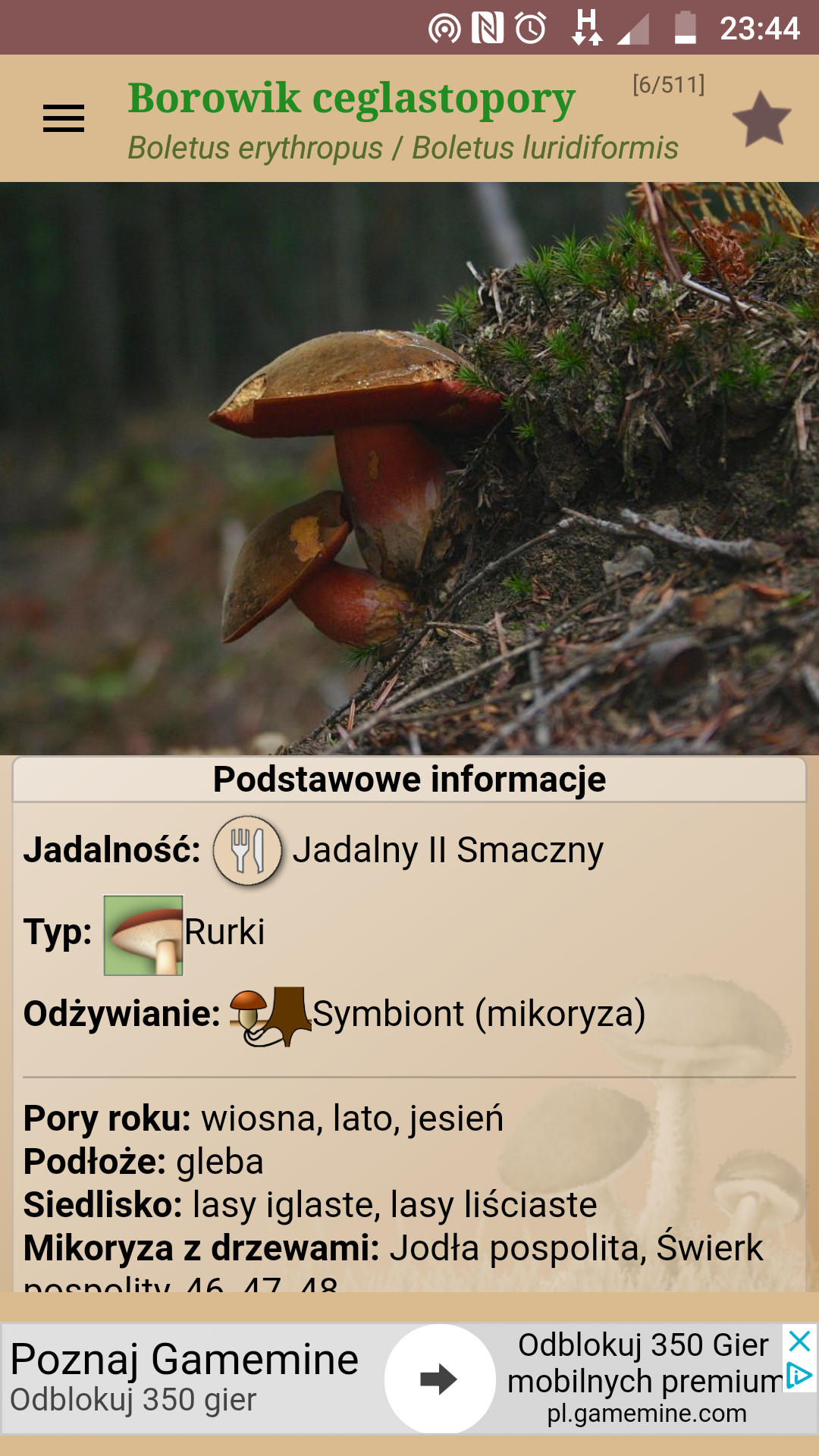Open the mushroom photo full view
The width and height of the screenshot is (819, 1456).
point(409,468)
